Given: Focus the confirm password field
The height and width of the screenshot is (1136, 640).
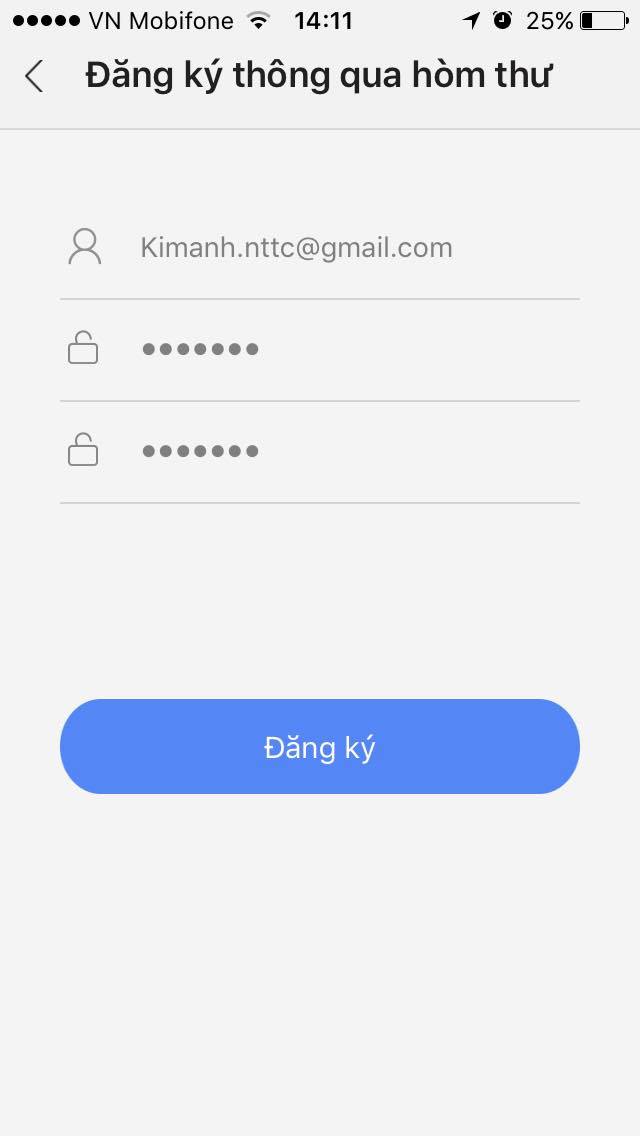Looking at the screenshot, I should click(320, 452).
